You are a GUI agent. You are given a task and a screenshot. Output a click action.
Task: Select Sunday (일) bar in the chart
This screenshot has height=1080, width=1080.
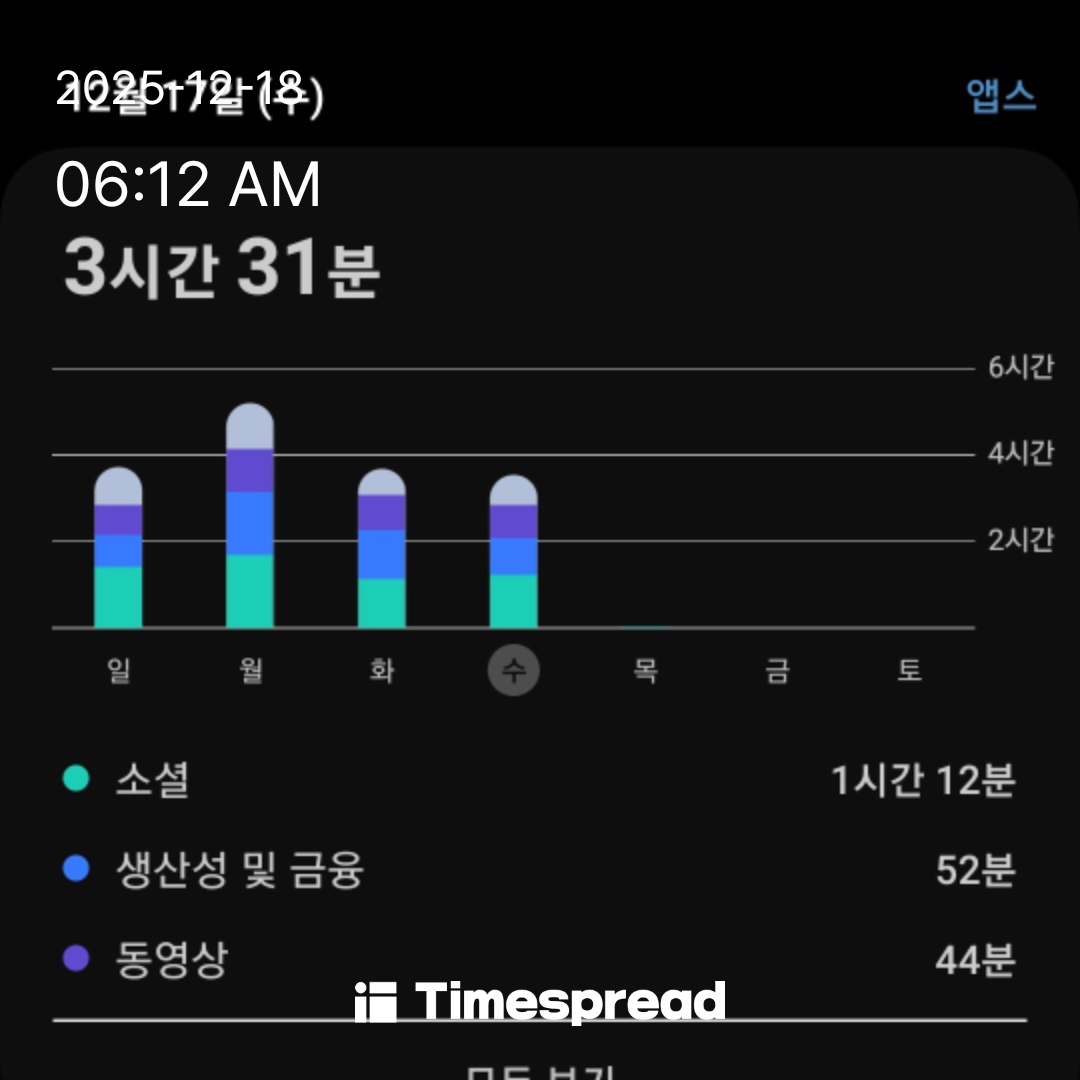coord(118,550)
